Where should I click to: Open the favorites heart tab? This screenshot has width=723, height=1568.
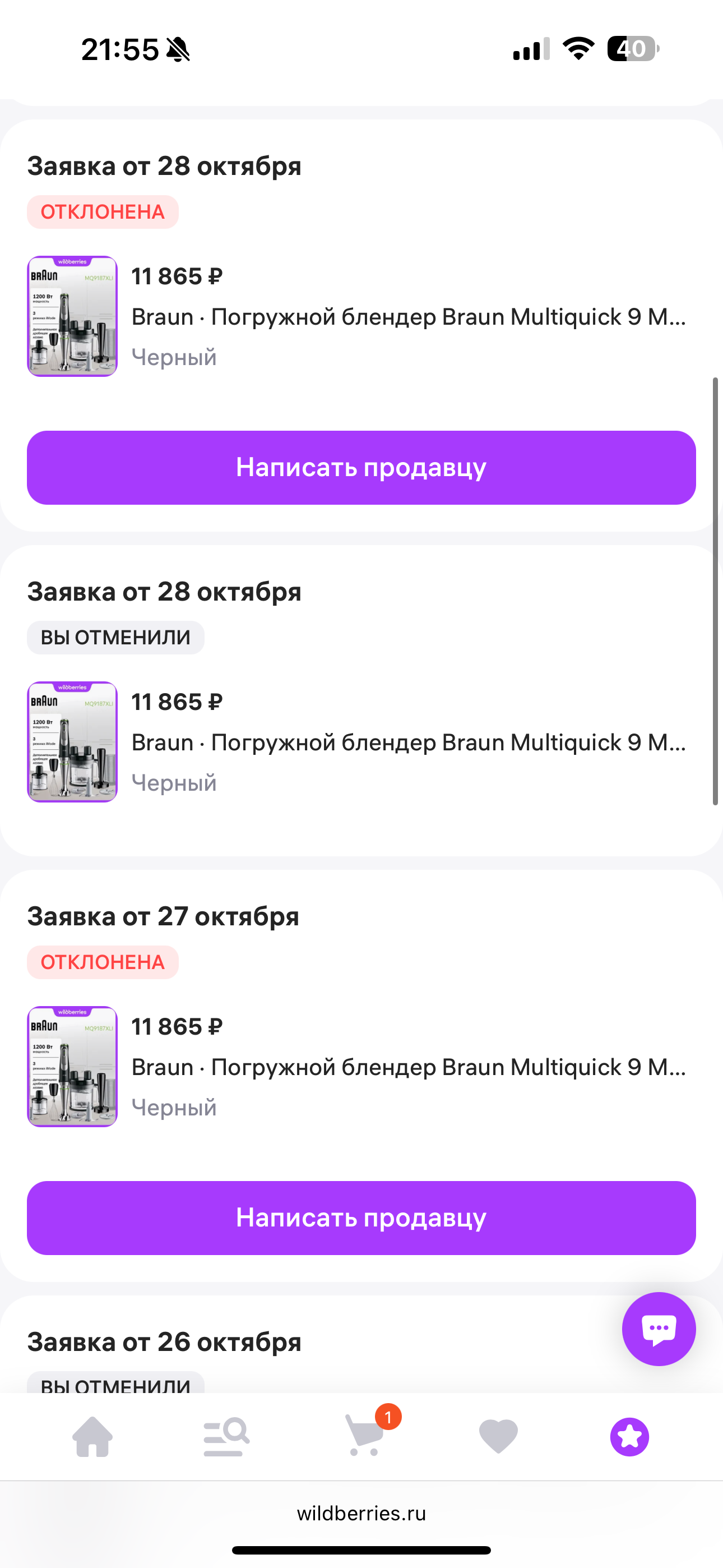498,1437
